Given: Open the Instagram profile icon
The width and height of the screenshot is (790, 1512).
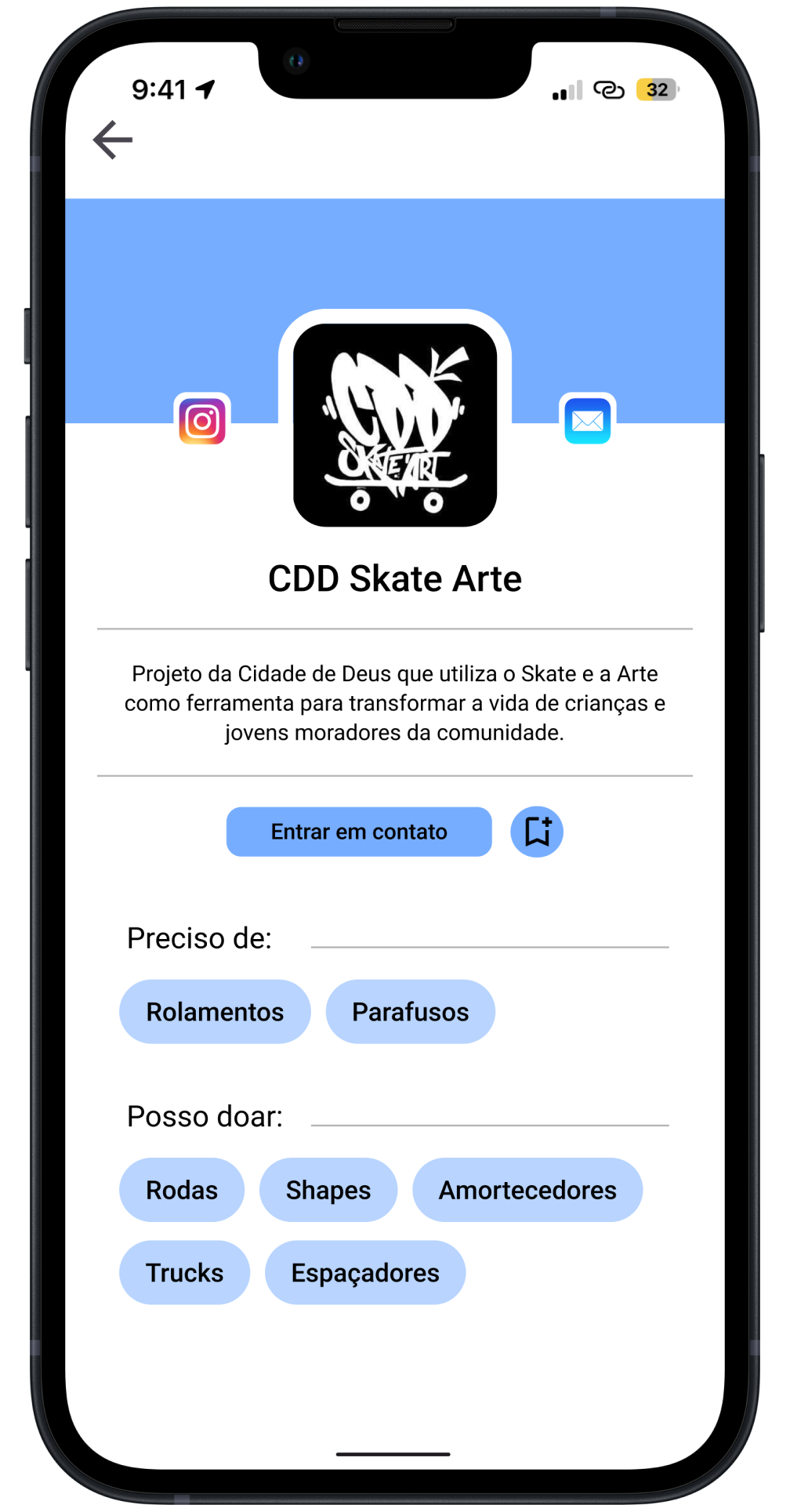Looking at the screenshot, I should (x=202, y=421).
